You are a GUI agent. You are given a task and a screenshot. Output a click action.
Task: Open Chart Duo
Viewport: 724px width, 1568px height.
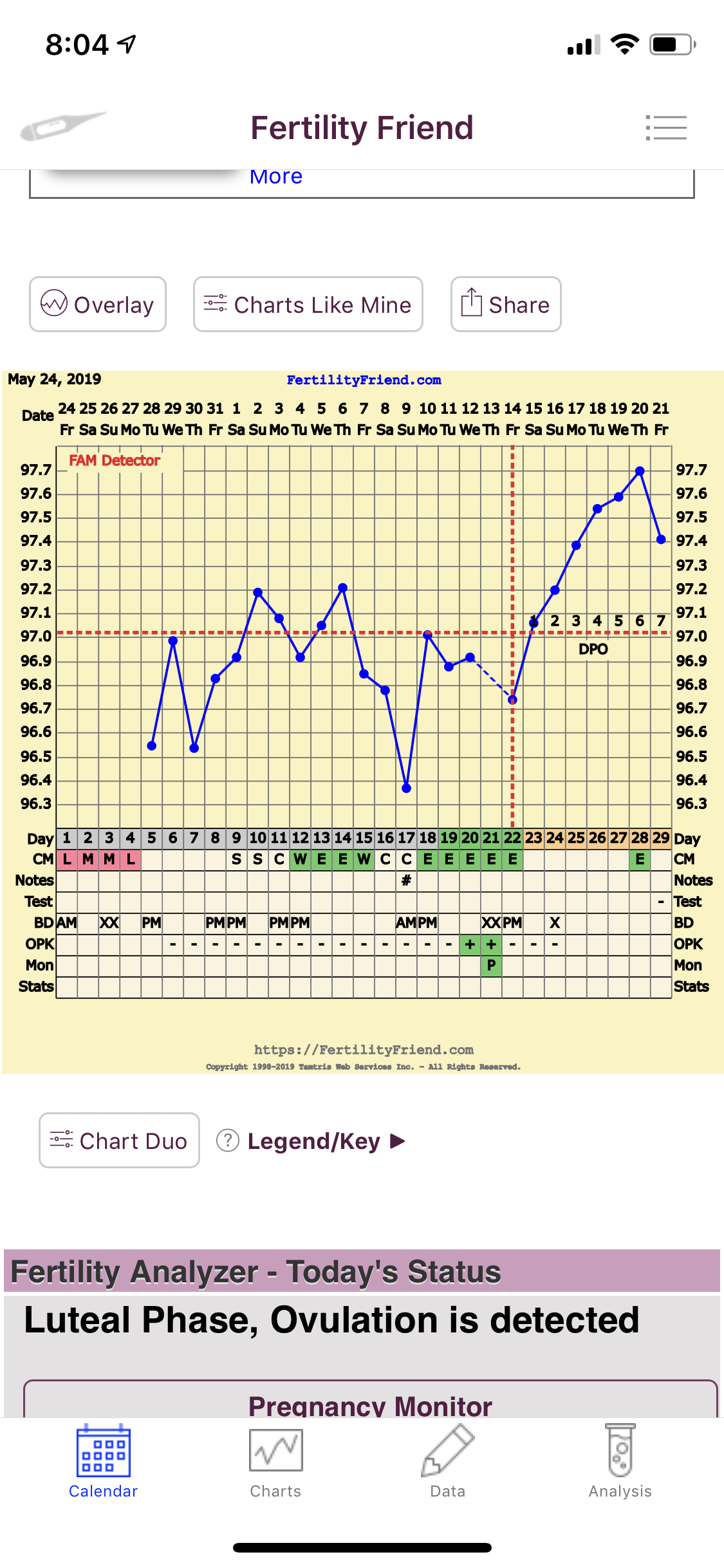(x=119, y=1141)
